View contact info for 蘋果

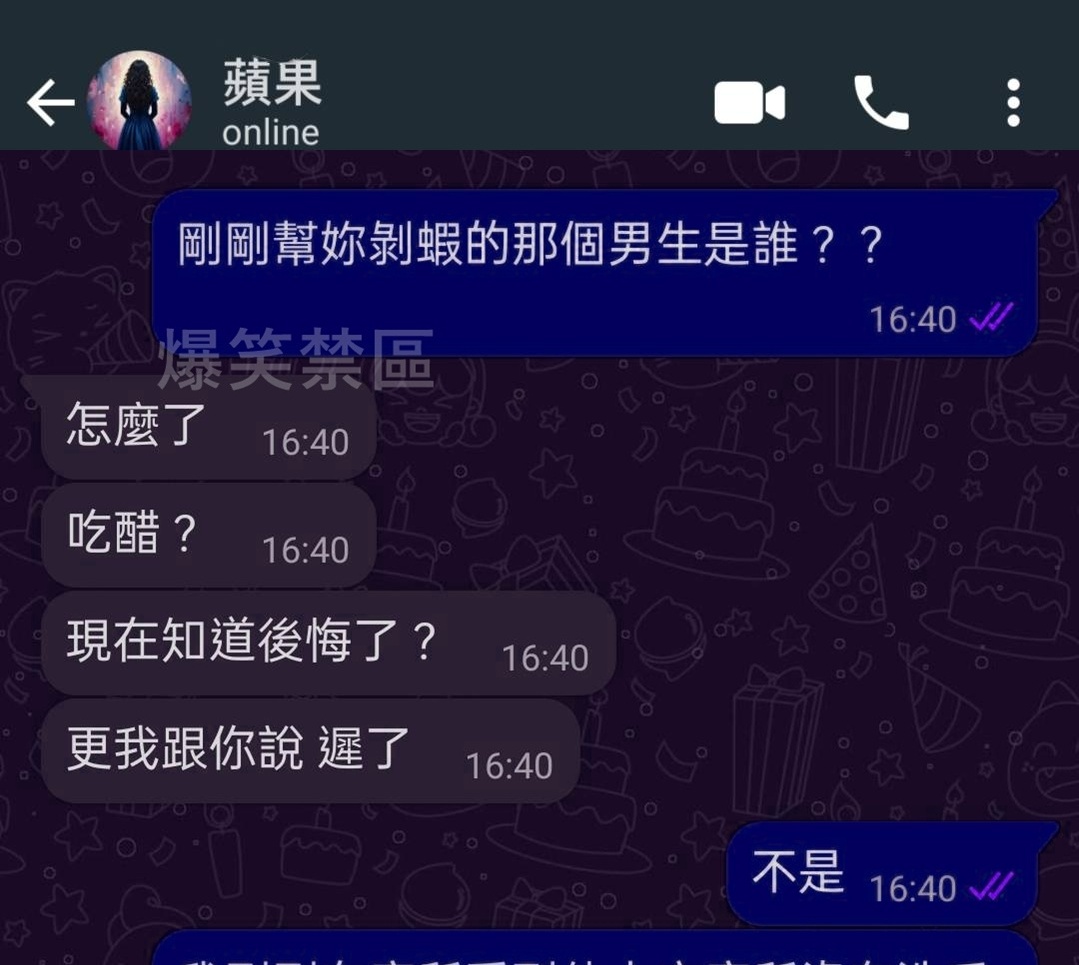point(272,102)
